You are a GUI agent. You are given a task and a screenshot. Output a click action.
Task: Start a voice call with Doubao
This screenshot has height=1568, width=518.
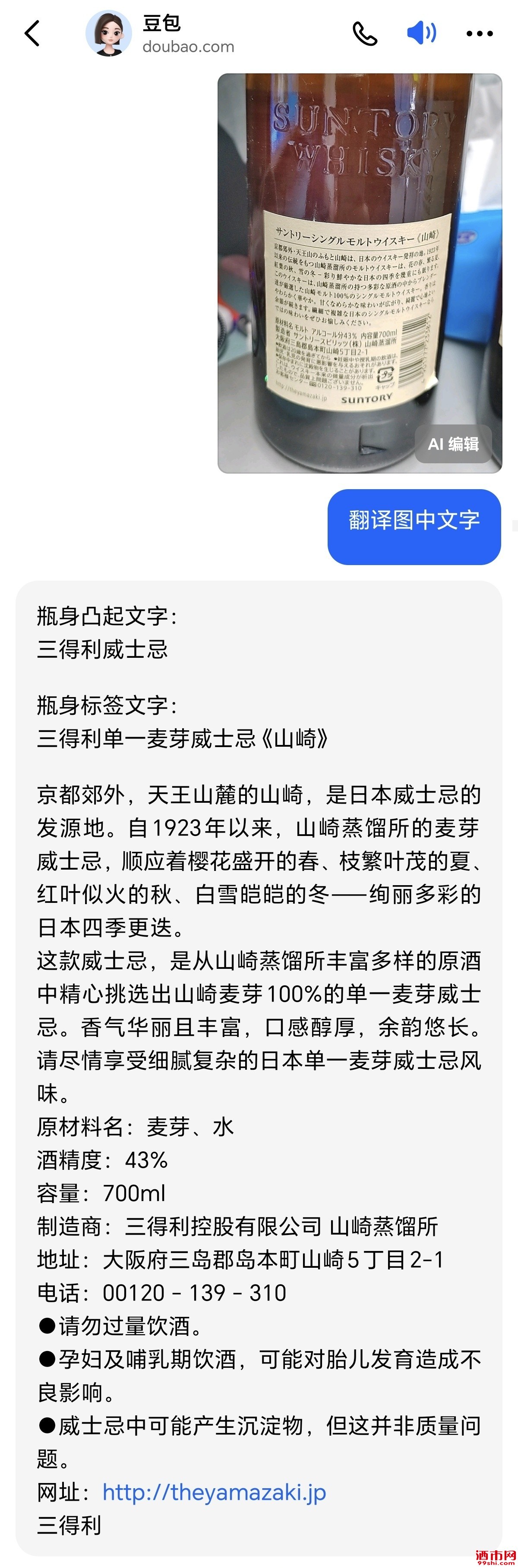point(364,34)
